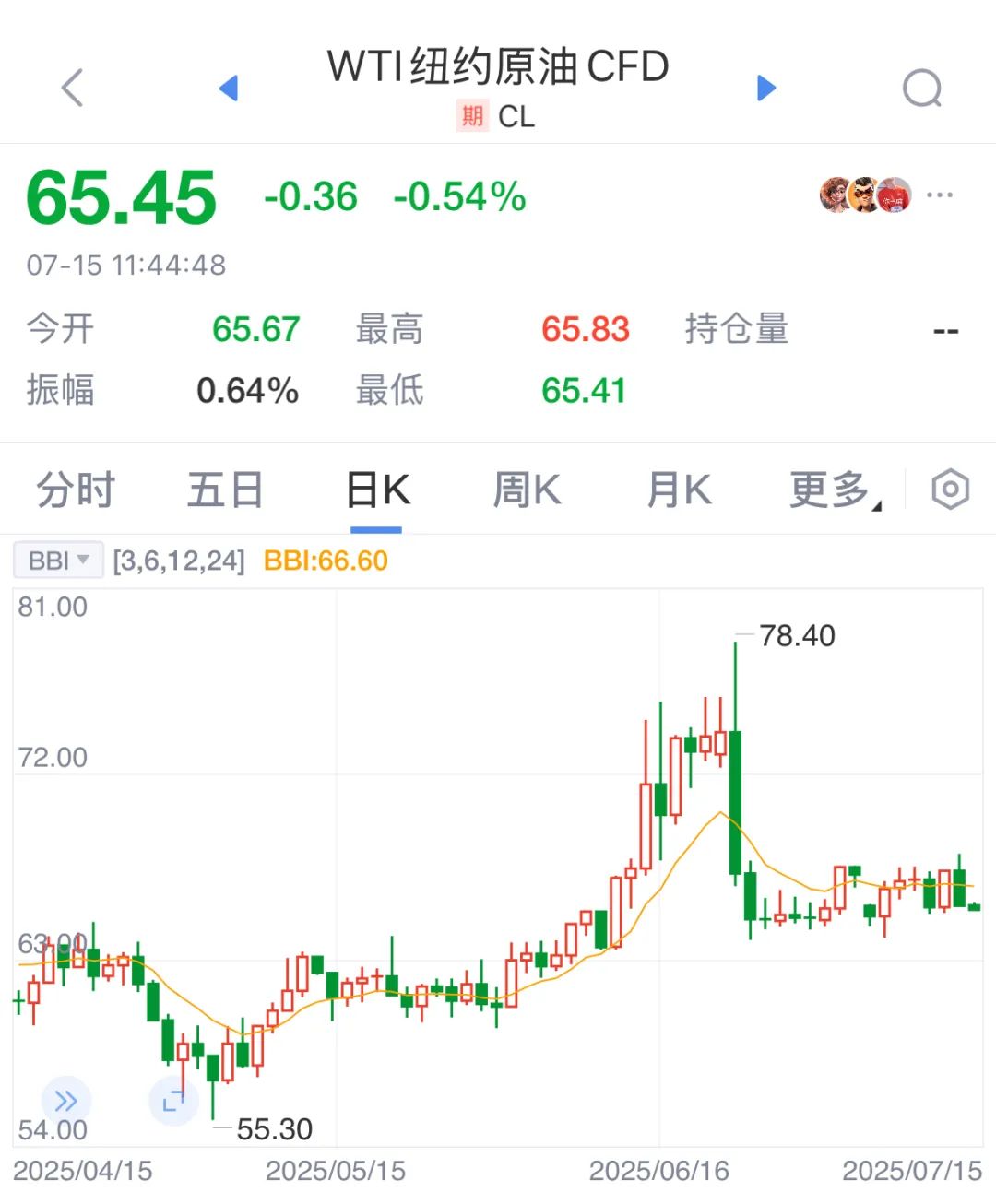The image size is (996, 1204).
Task: Expand chart to full screen
Action: pos(173,1101)
